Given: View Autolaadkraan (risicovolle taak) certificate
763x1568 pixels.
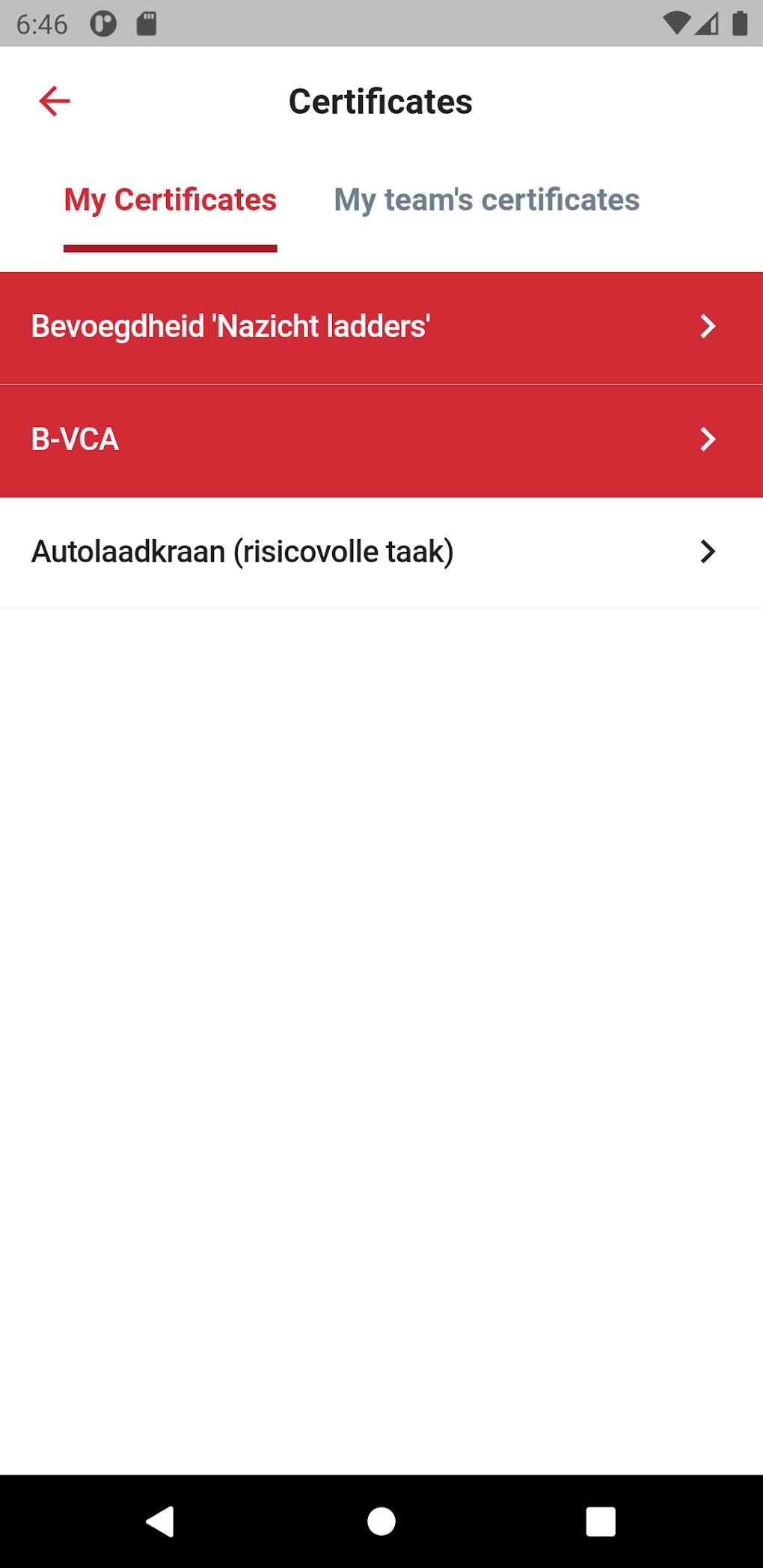Looking at the screenshot, I should click(x=381, y=553).
